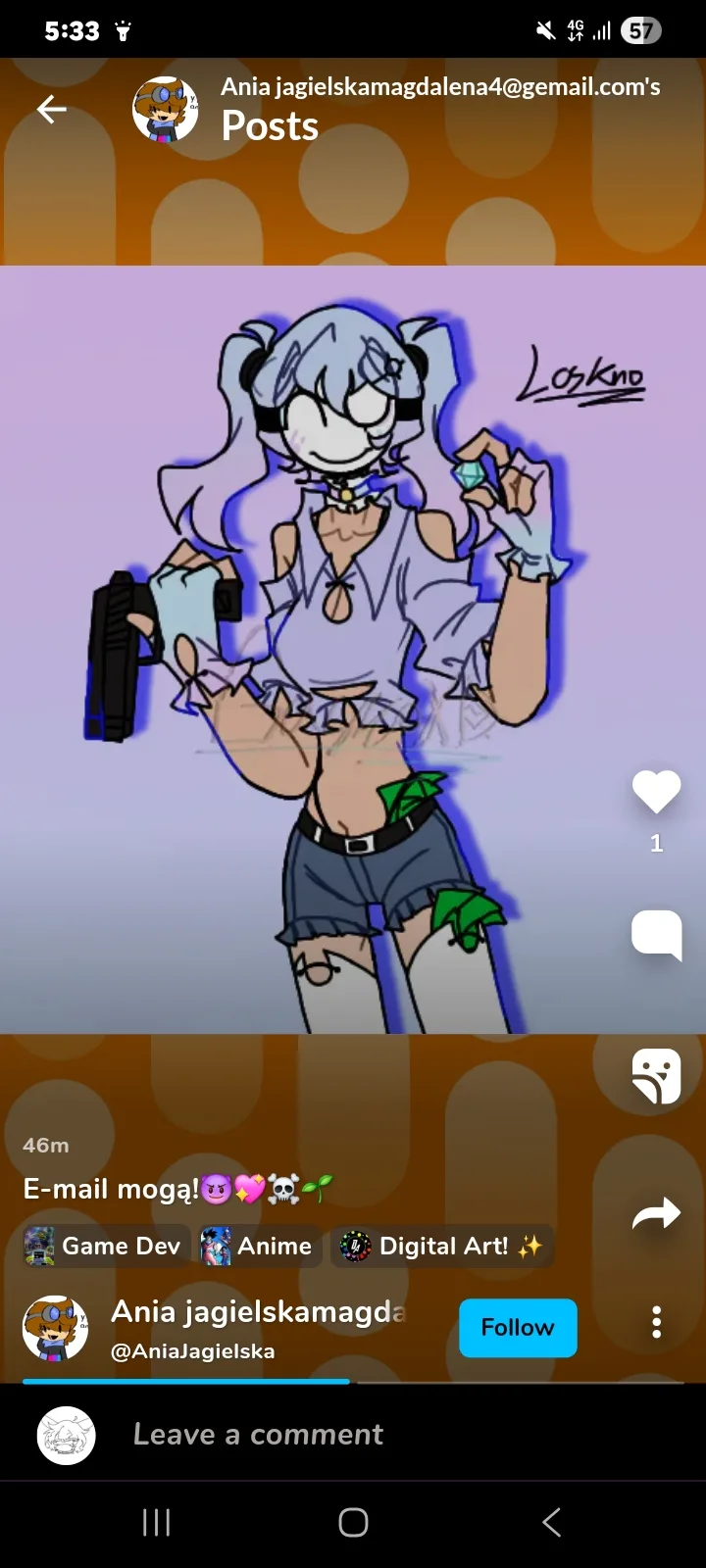Like this post with the heart
The height and width of the screenshot is (1568, 706).
[x=656, y=792]
